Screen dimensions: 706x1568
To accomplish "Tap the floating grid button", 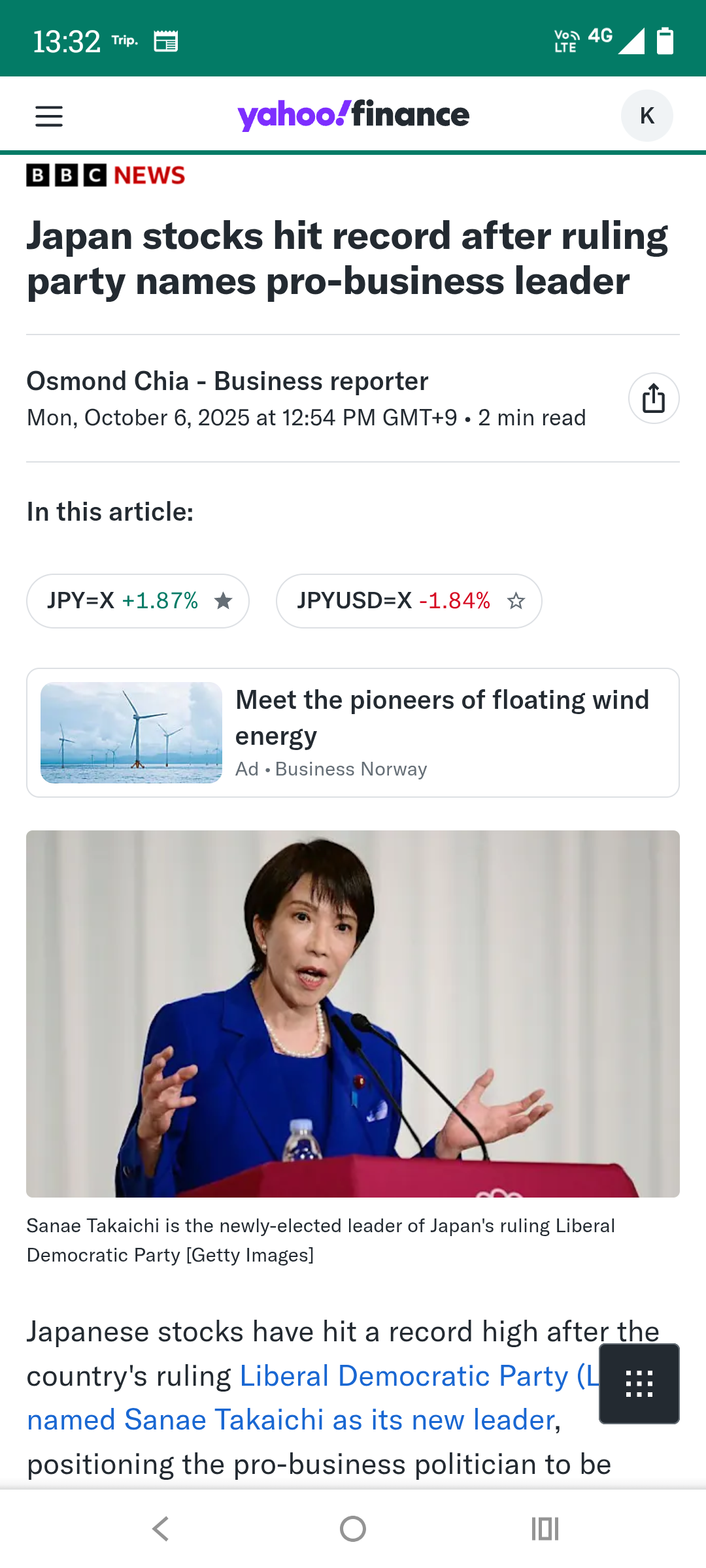I will pos(639,1384).
